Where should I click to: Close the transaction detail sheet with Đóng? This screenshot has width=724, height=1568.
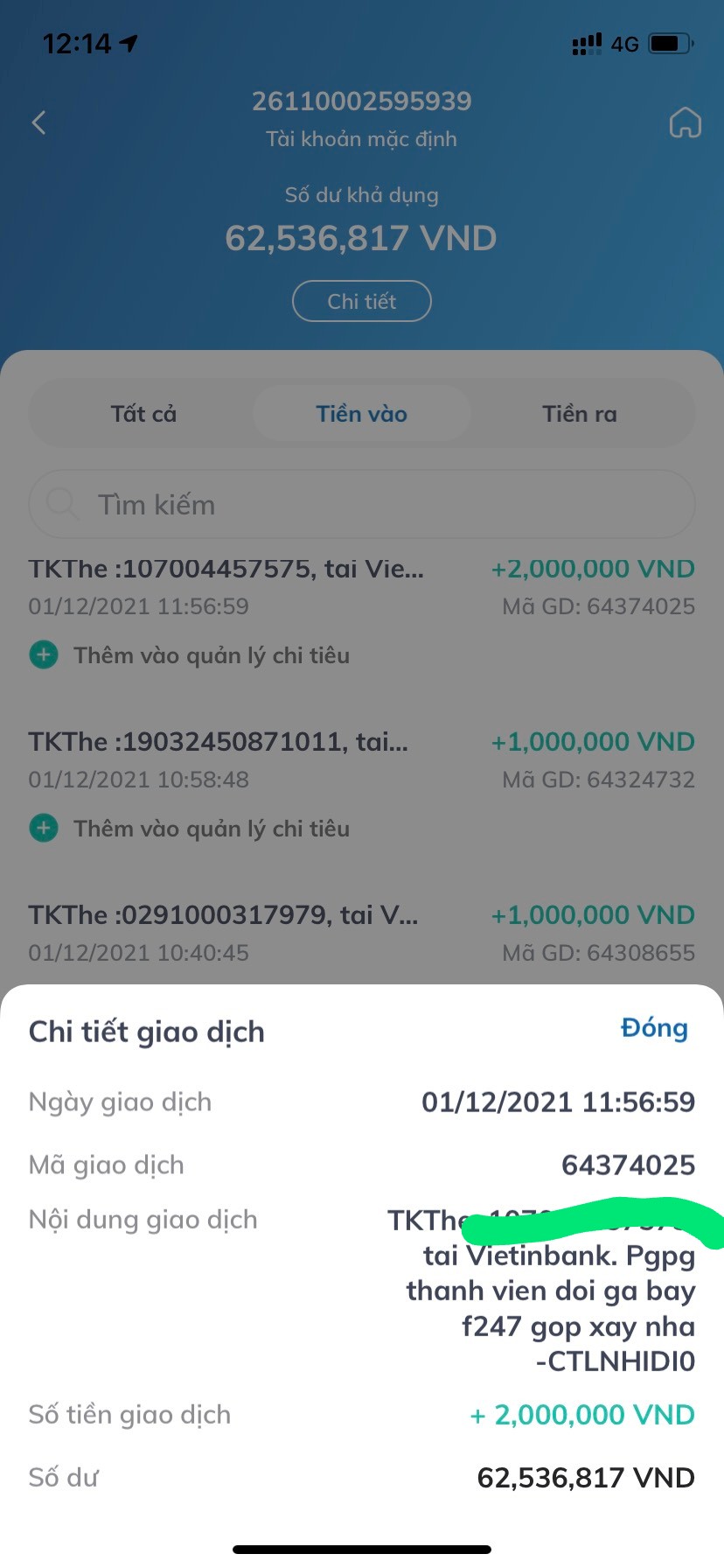pyautogui.click(x=654, y=1028)
